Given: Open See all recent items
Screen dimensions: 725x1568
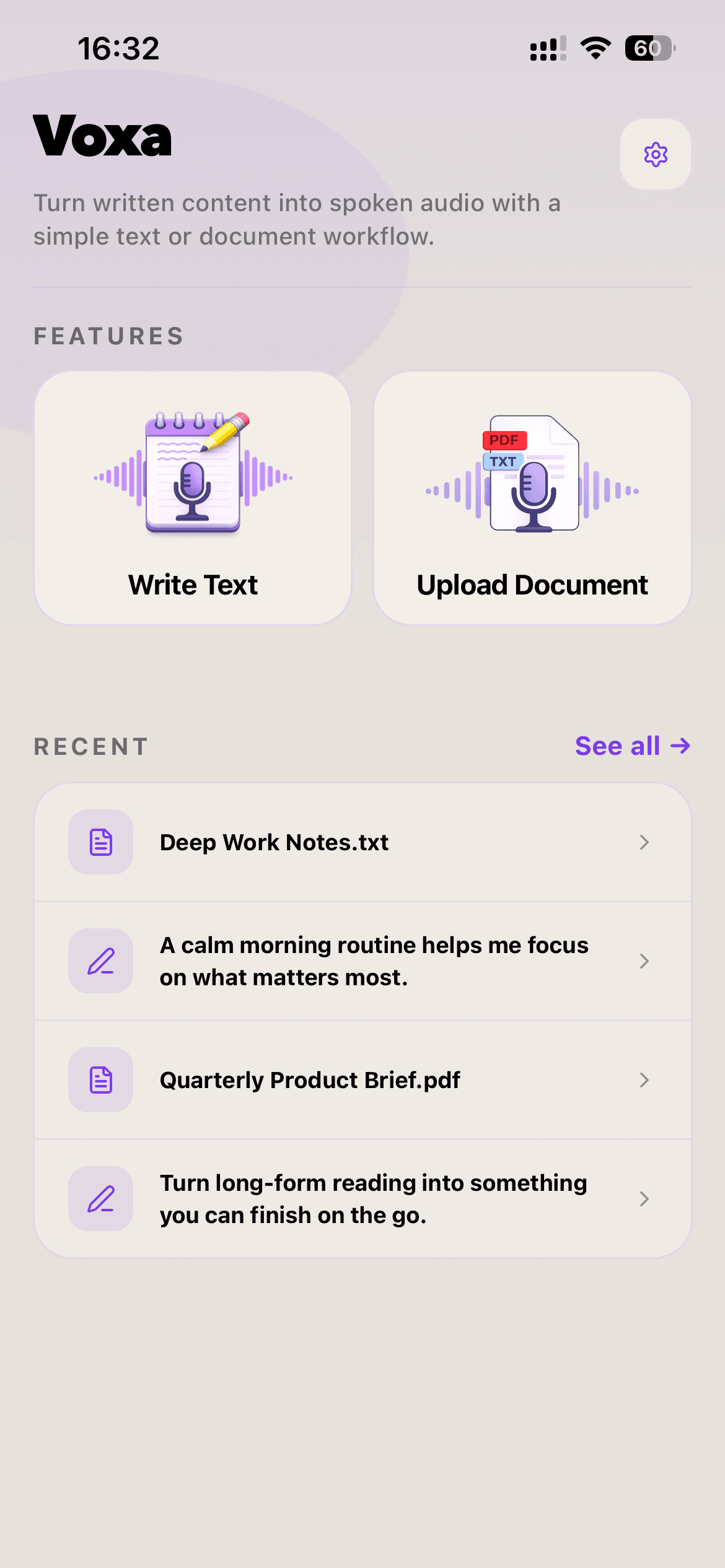Looking at the screenshot, I should click(632, 746).
